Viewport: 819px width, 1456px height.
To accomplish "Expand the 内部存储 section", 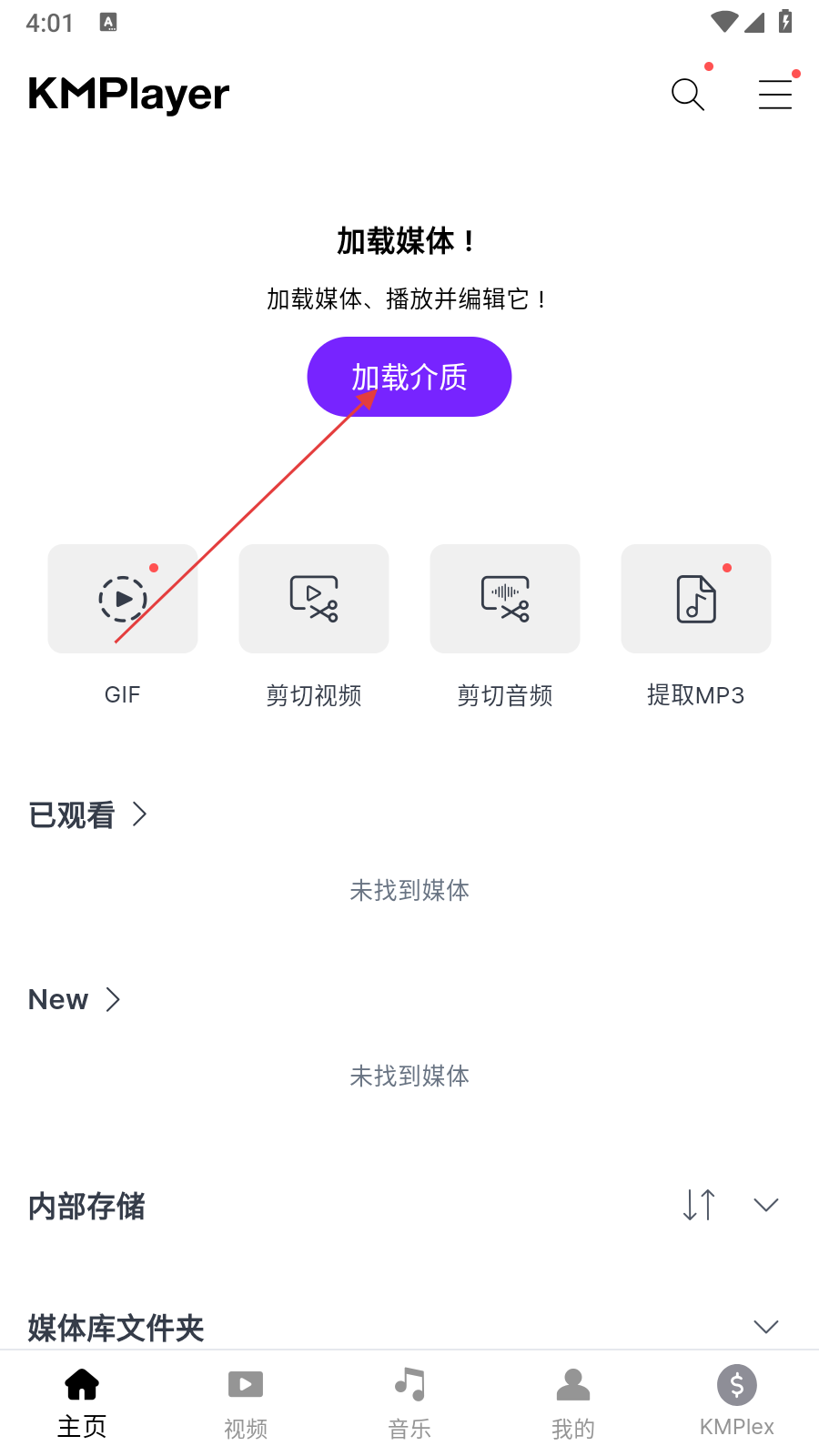I will pos(766,1205).
